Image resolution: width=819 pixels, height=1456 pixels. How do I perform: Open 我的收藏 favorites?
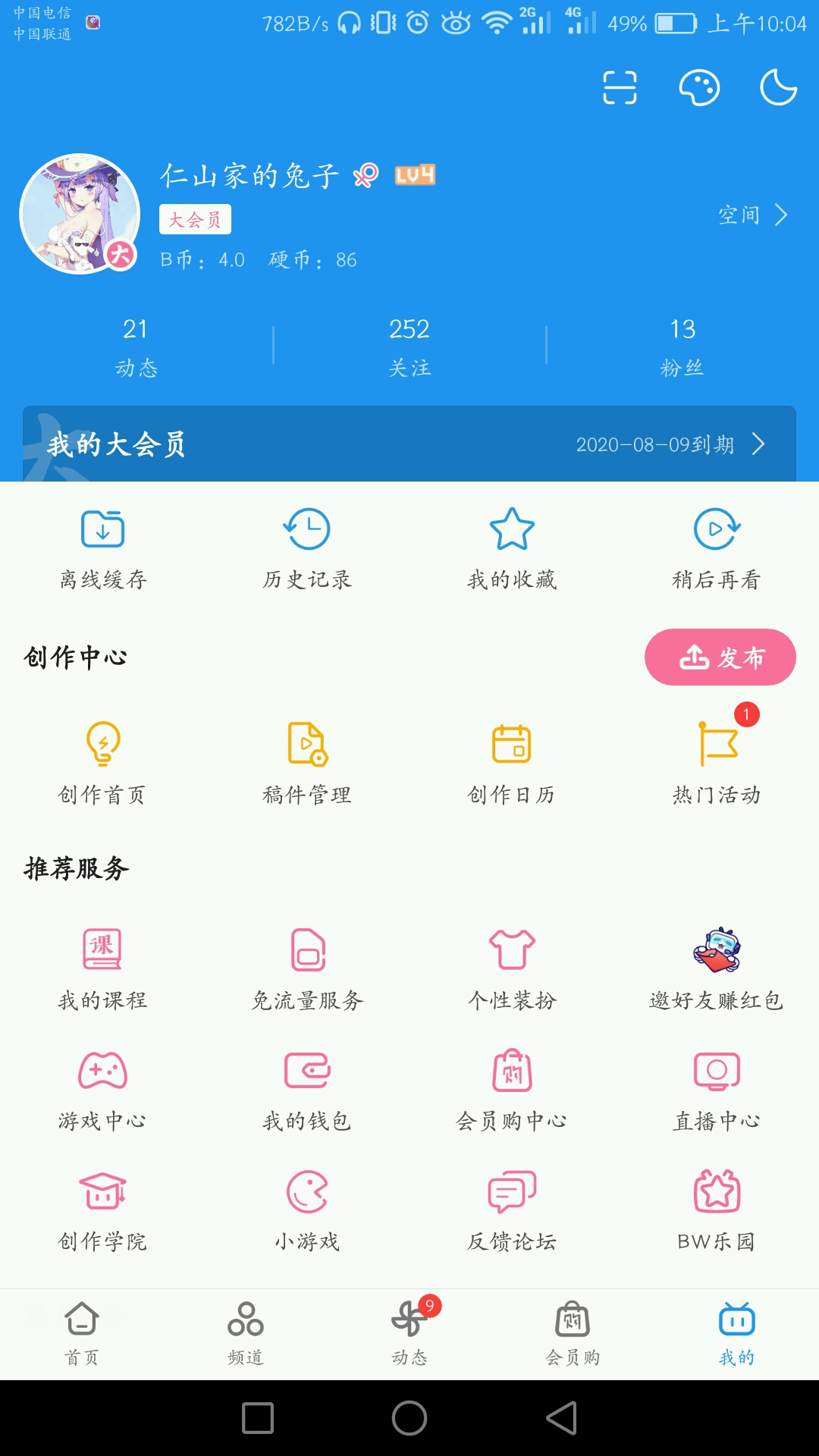tap(512, 548)
